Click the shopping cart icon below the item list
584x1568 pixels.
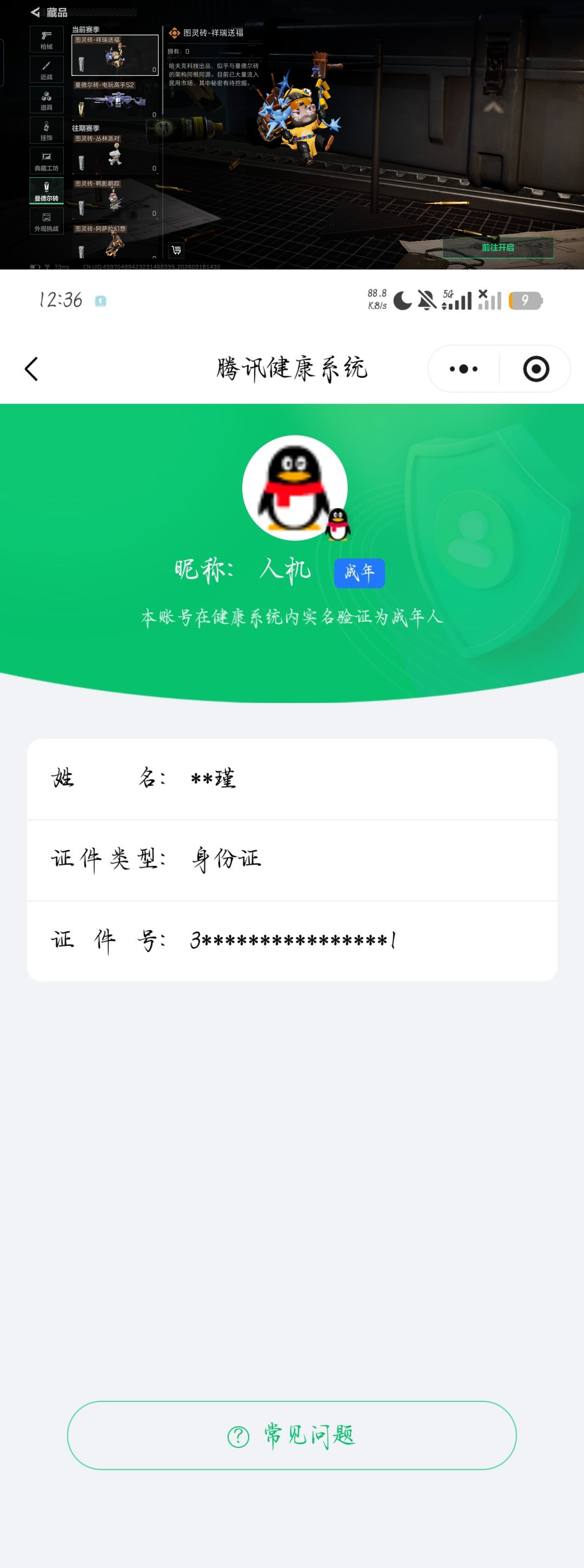176,251
